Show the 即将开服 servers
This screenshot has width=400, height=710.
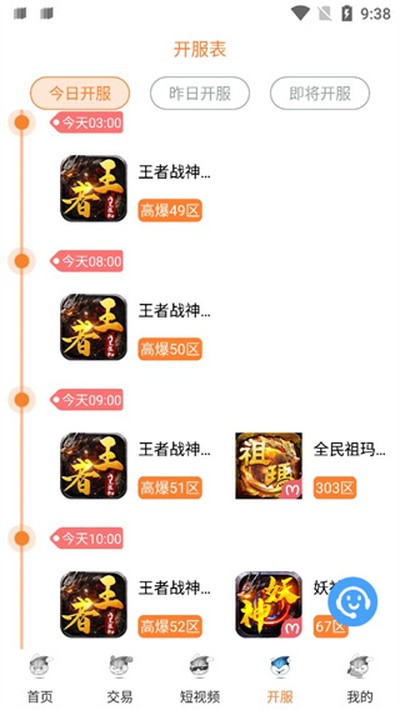(320, 93)
